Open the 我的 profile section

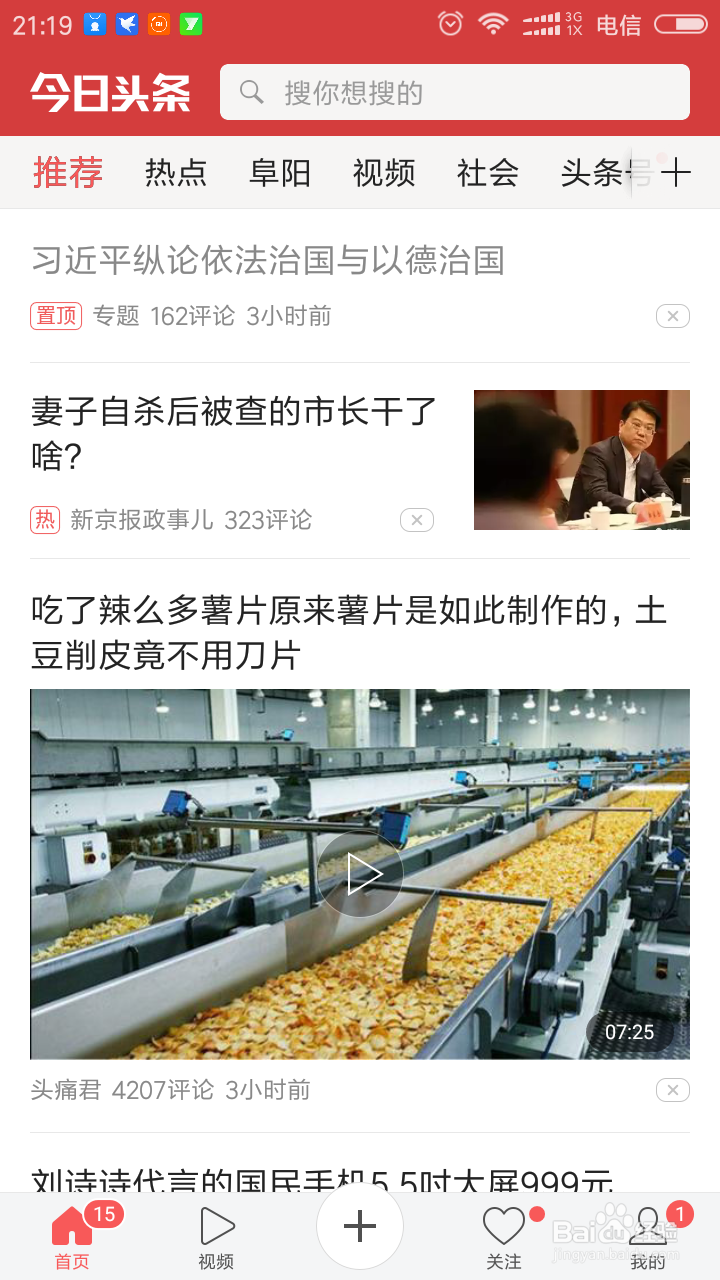pyautogui.click(x=649, y=1235)
